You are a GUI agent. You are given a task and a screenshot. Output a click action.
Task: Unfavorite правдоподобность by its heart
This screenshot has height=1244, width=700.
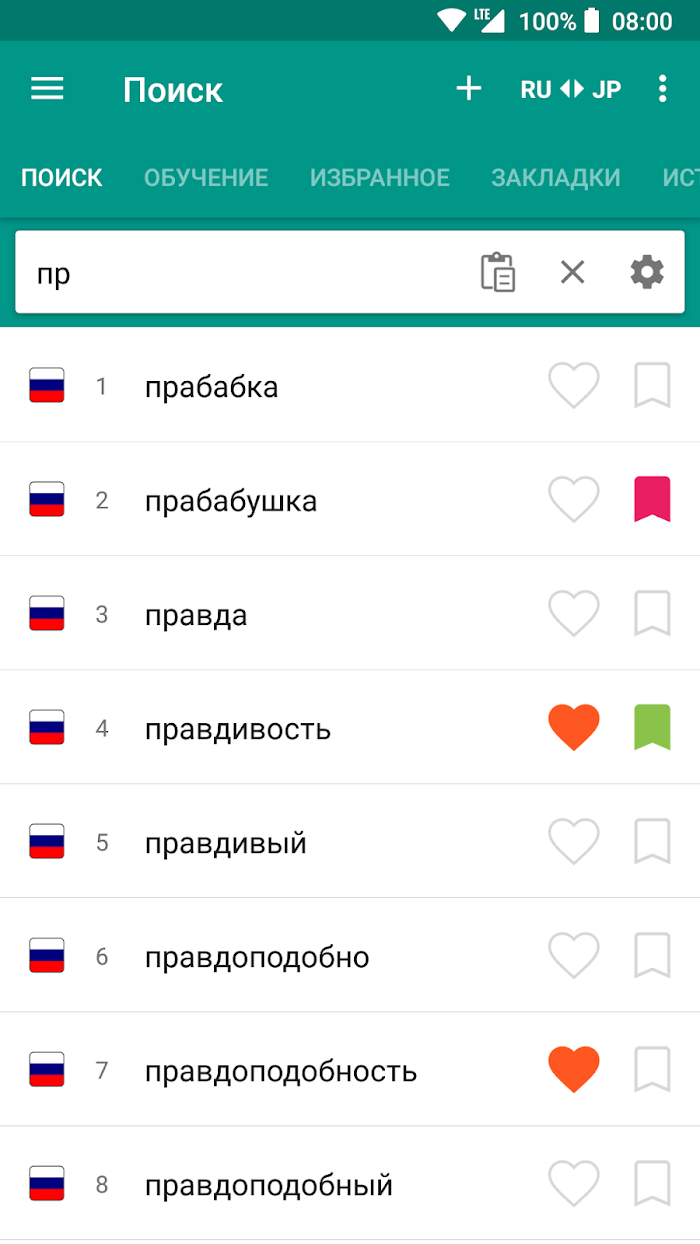click(574, 1070)
